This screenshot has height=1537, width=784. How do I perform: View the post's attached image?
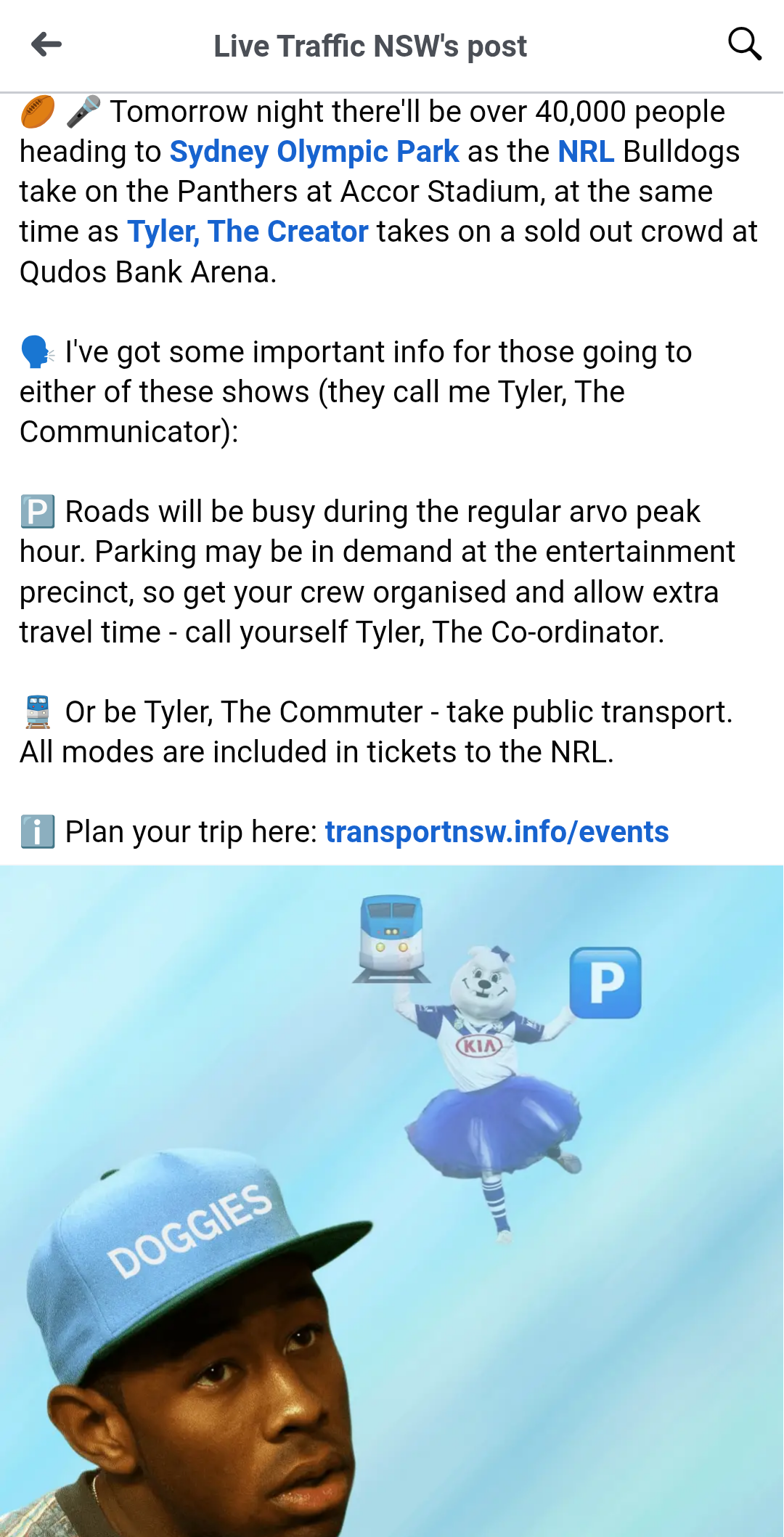(392, 1201)
